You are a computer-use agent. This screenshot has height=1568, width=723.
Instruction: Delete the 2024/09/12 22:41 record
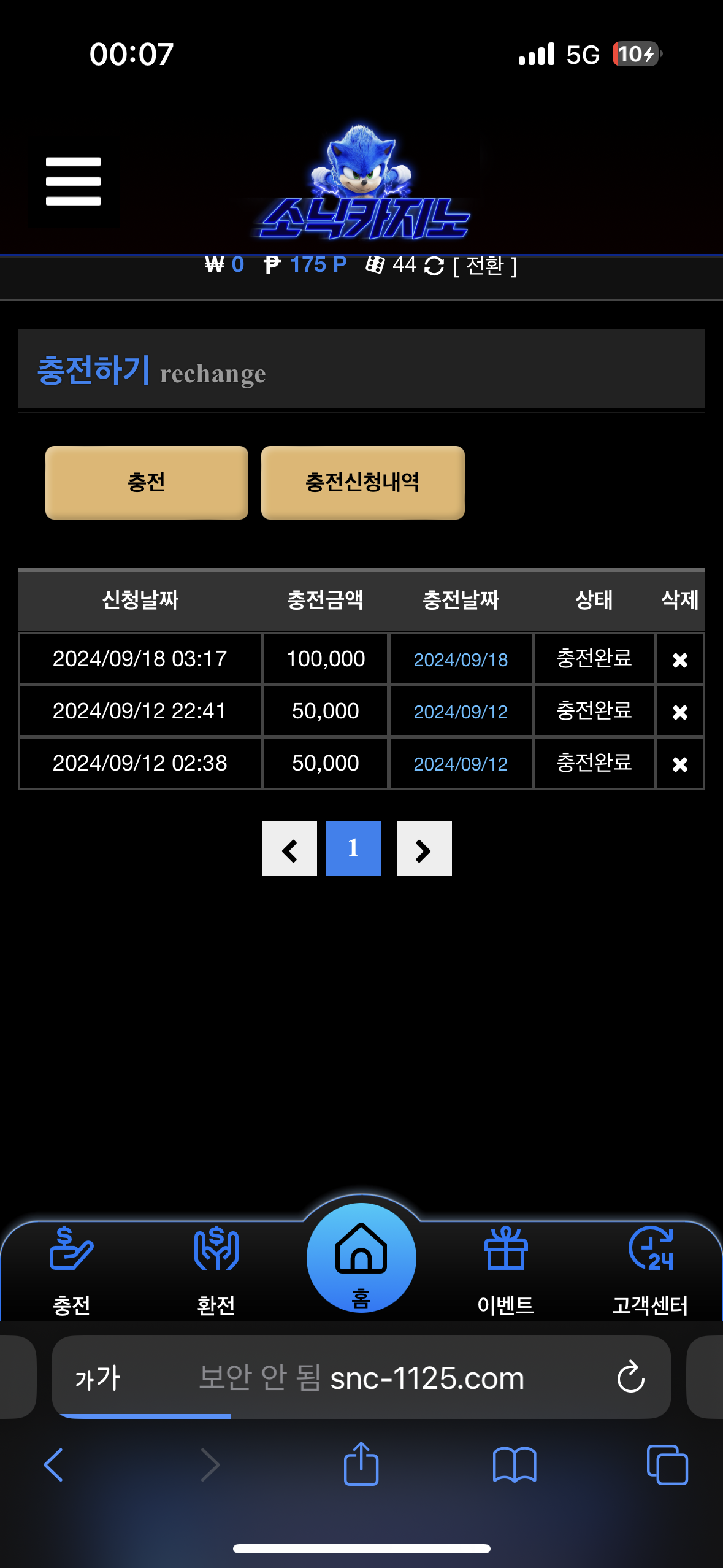679,712
